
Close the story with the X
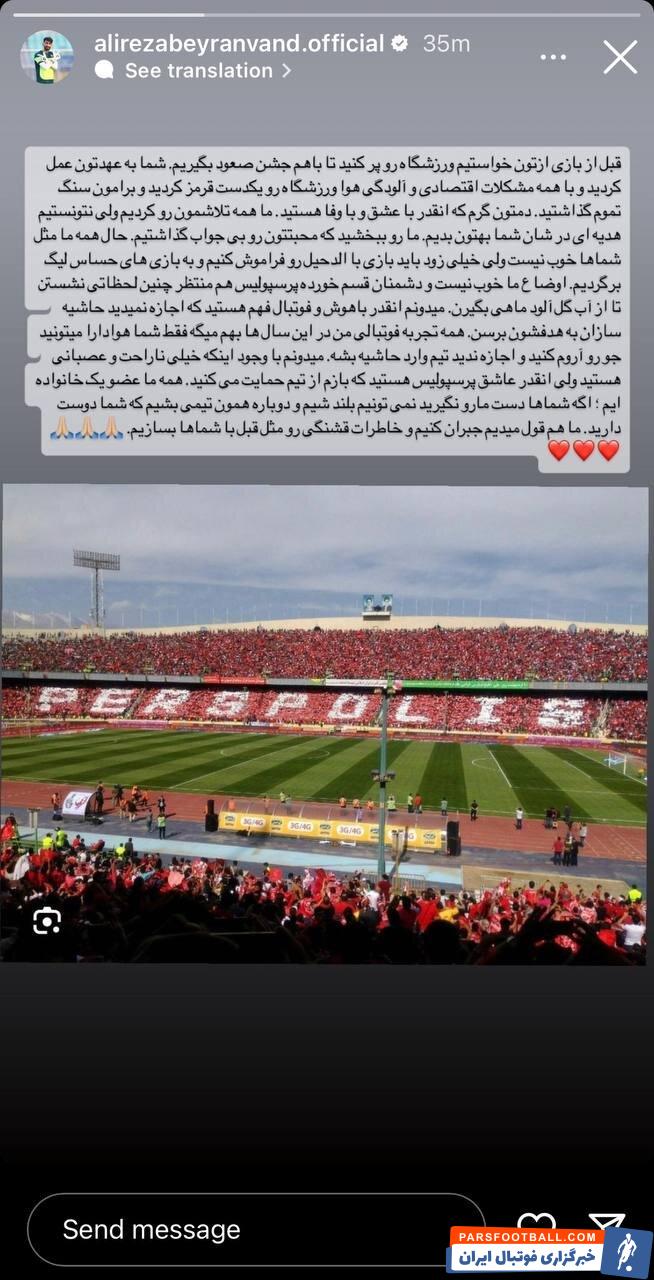620,57
